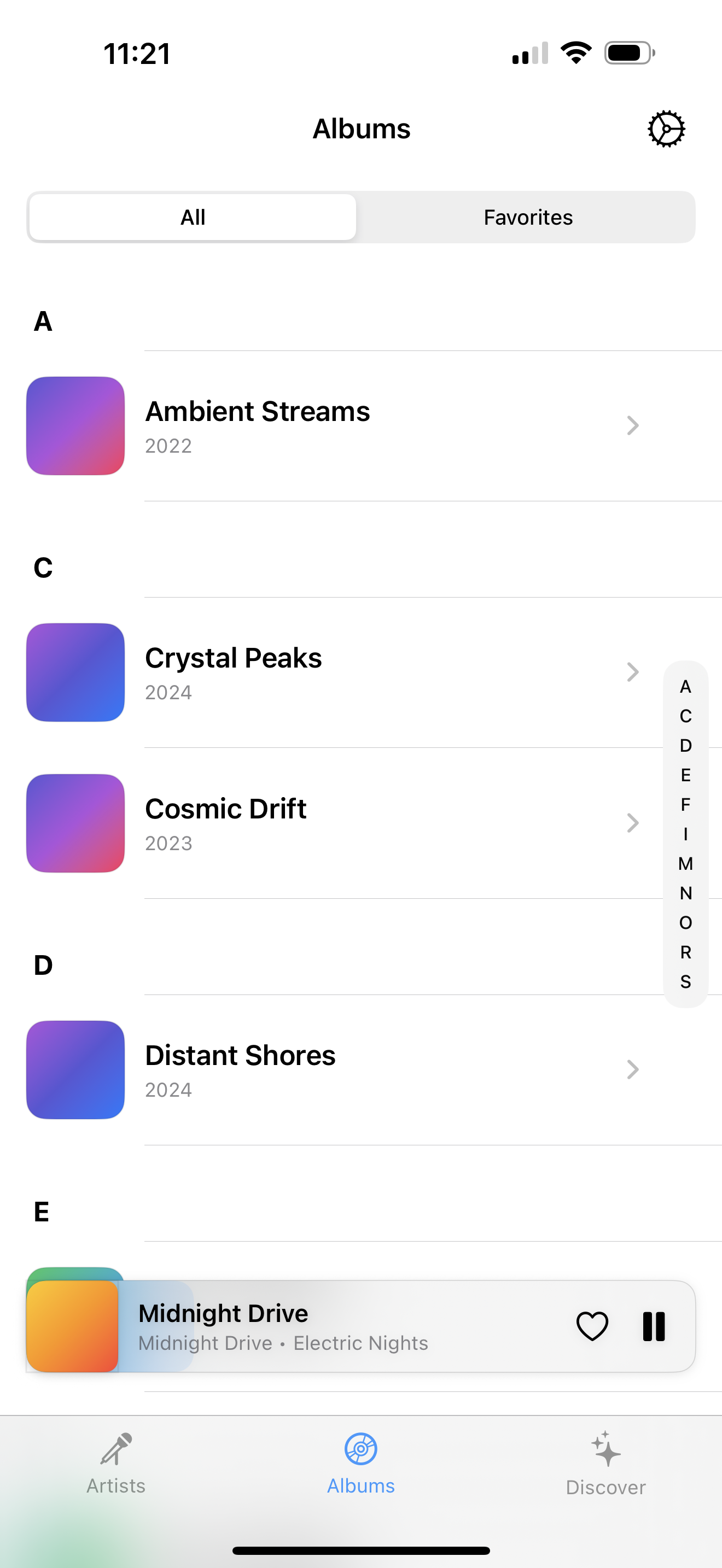Open the Distant Shores album
This screenshot has height=1568, width=722.
(361, 1069)
